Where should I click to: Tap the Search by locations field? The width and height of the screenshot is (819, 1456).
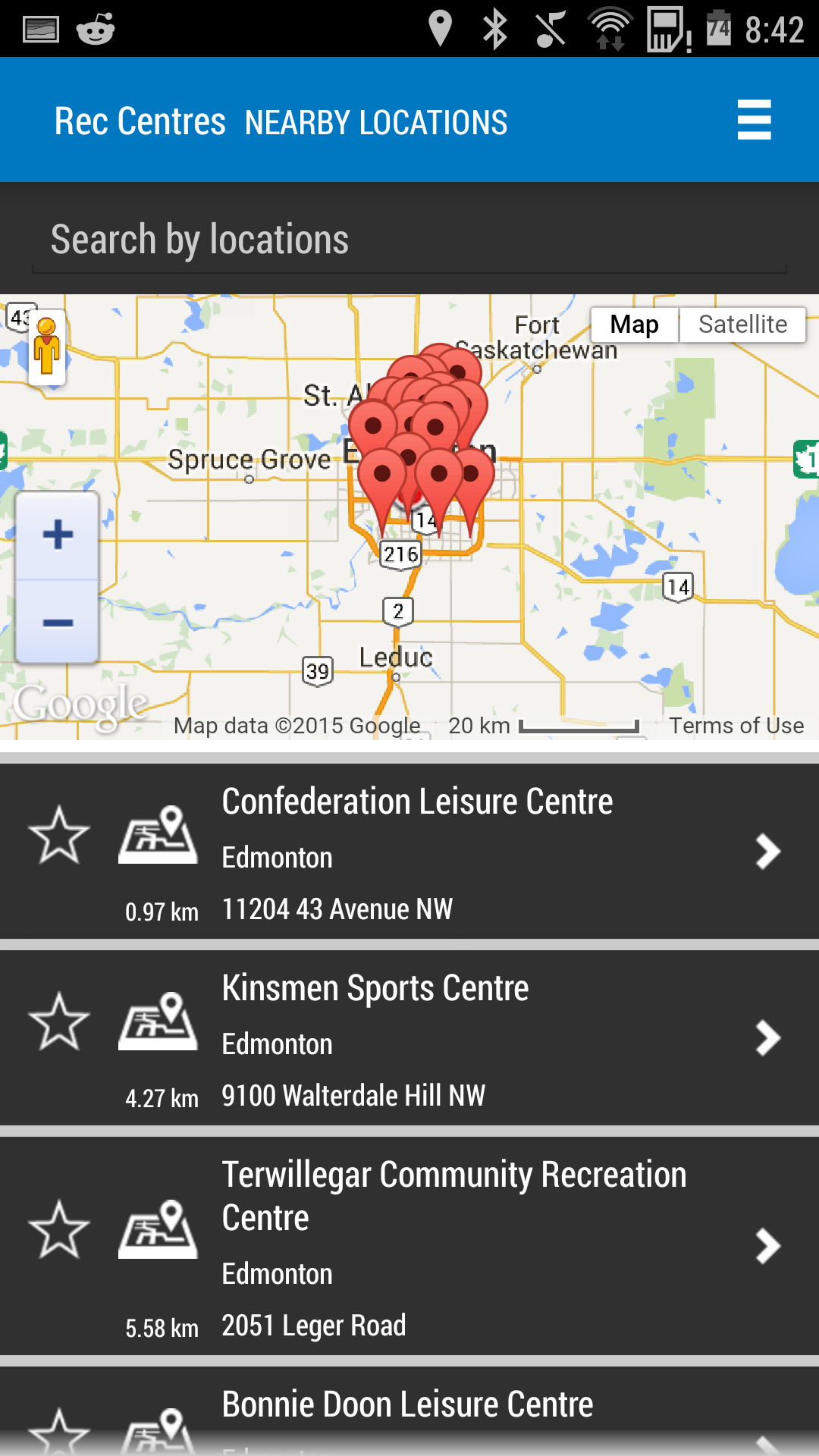(409, 240)
